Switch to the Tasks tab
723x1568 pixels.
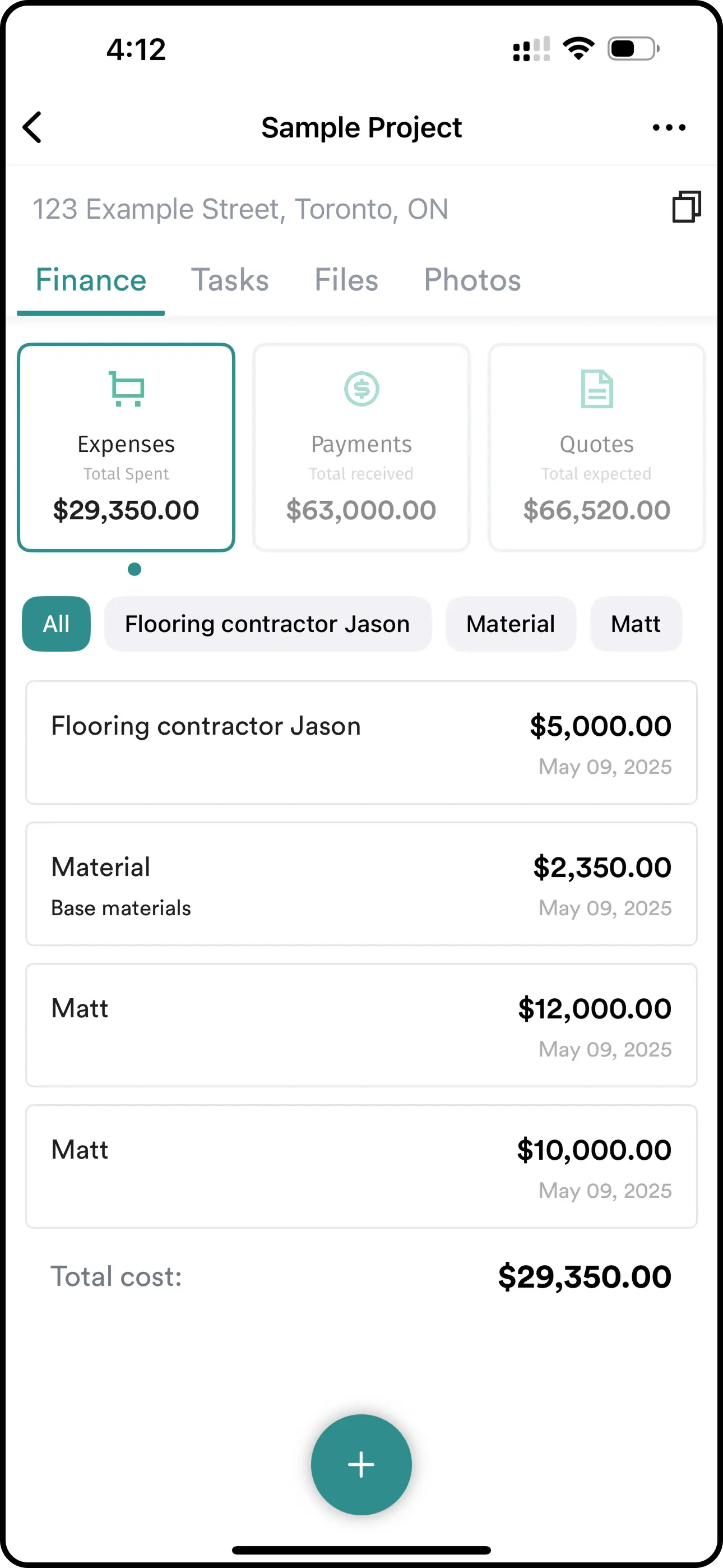point(229,280)
